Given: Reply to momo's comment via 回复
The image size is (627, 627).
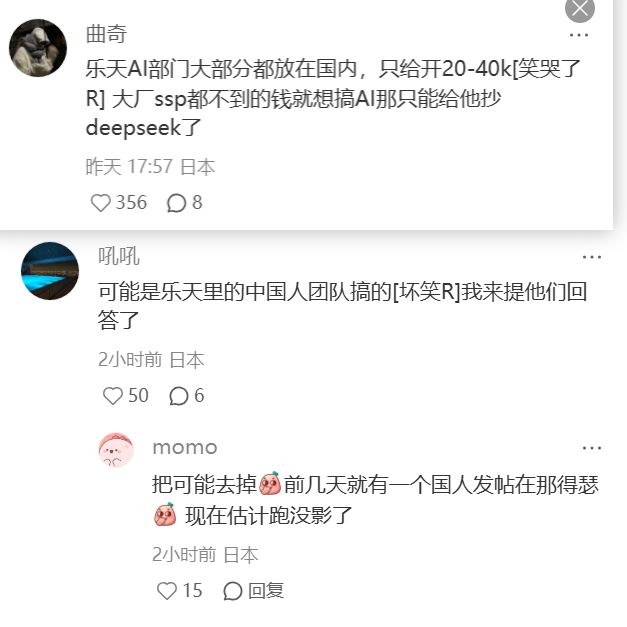Looking at the screenshot, I should [x=254, y=591].
